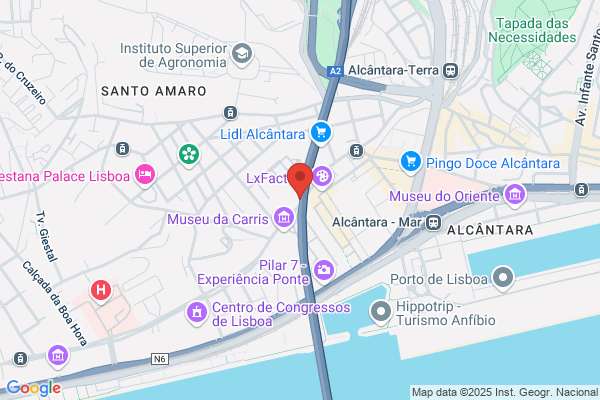Open the Pestana Palace Lisboa hotel marker
The image size is (600, 400).
tap(145, 176)
